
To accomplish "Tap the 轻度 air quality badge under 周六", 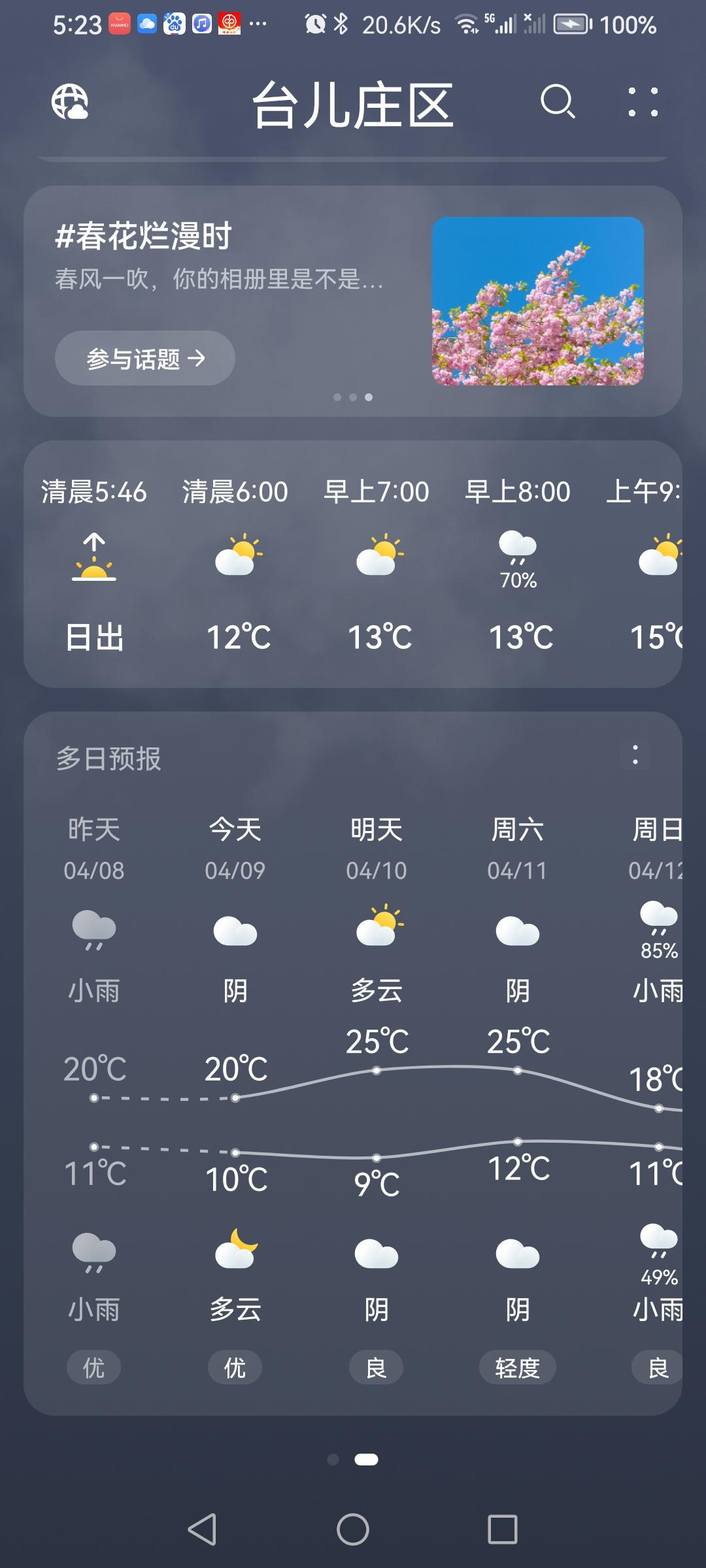I will coord(518,1367).
